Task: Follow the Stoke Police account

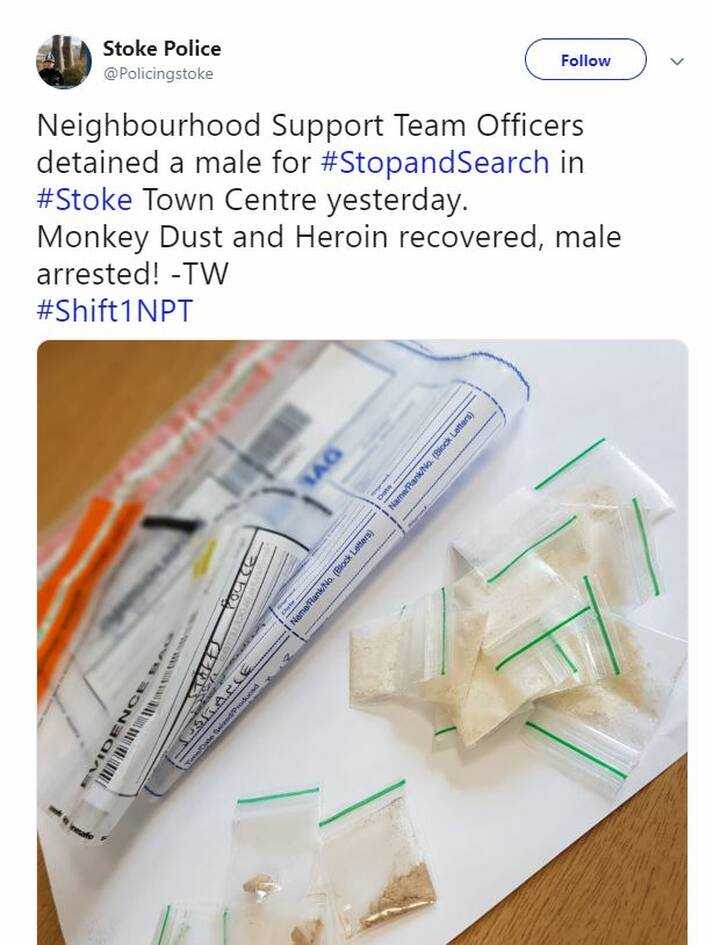Action: [x=585, y=60]
